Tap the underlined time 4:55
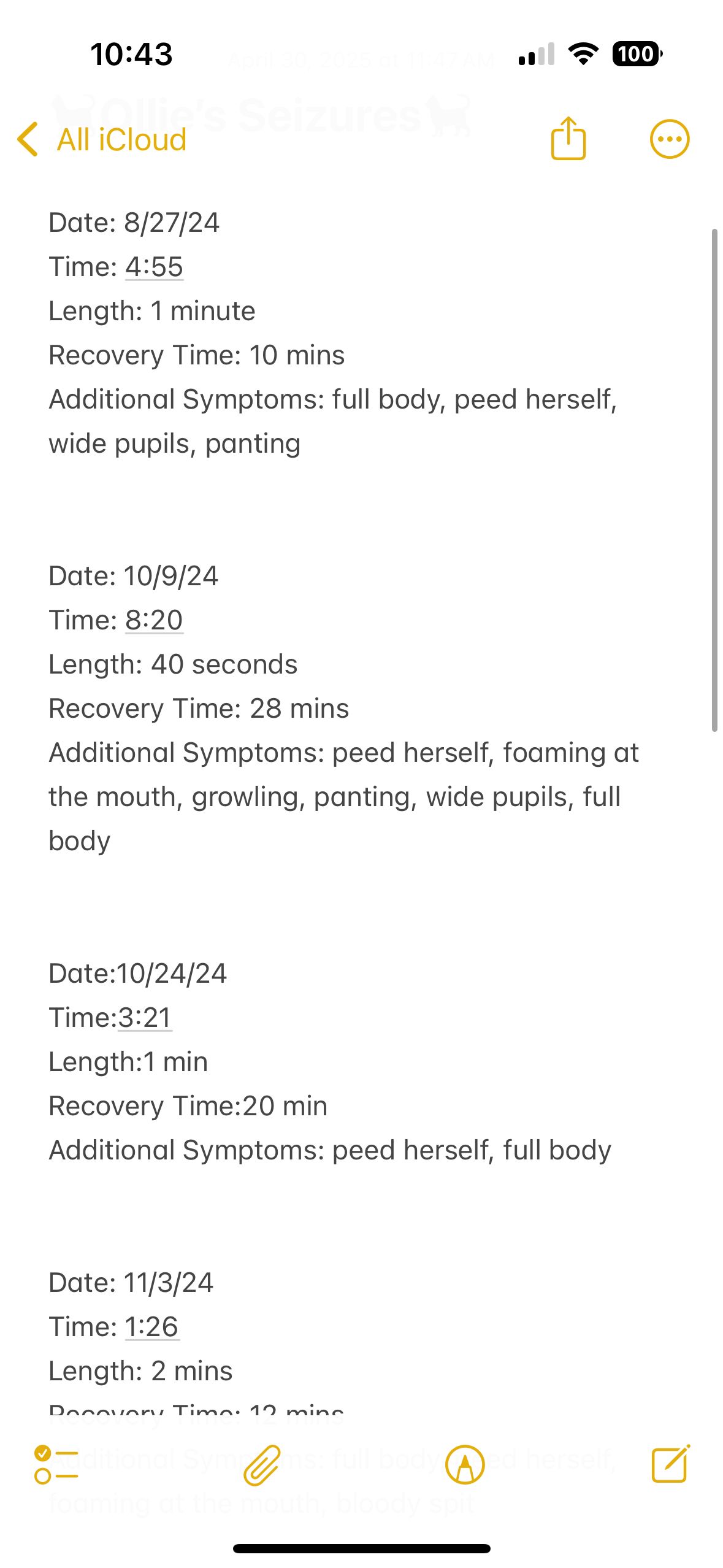Screen dimensions: 723x1568 [154, 267]
